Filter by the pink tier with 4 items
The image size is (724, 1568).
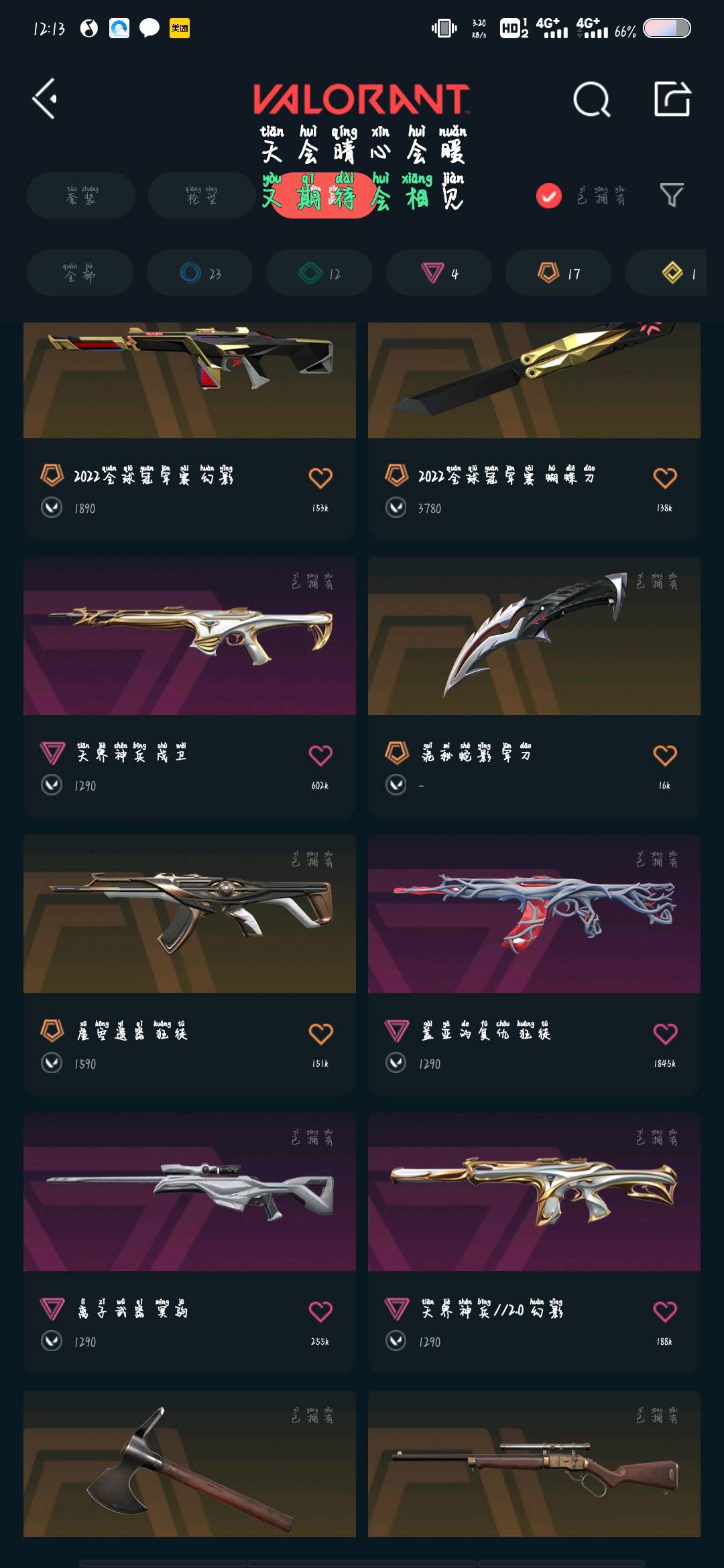click(439, 273)
